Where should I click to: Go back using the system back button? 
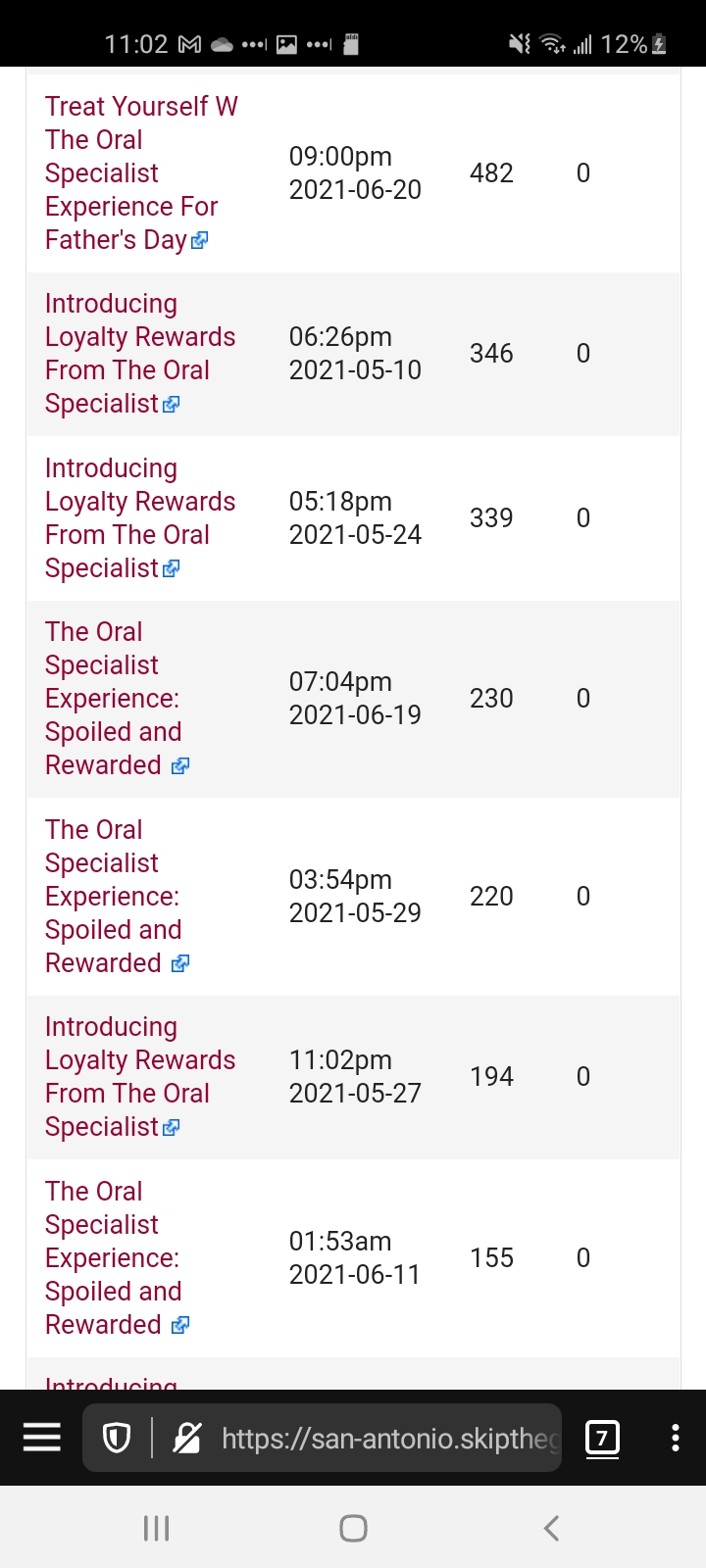click(551, 1528)
